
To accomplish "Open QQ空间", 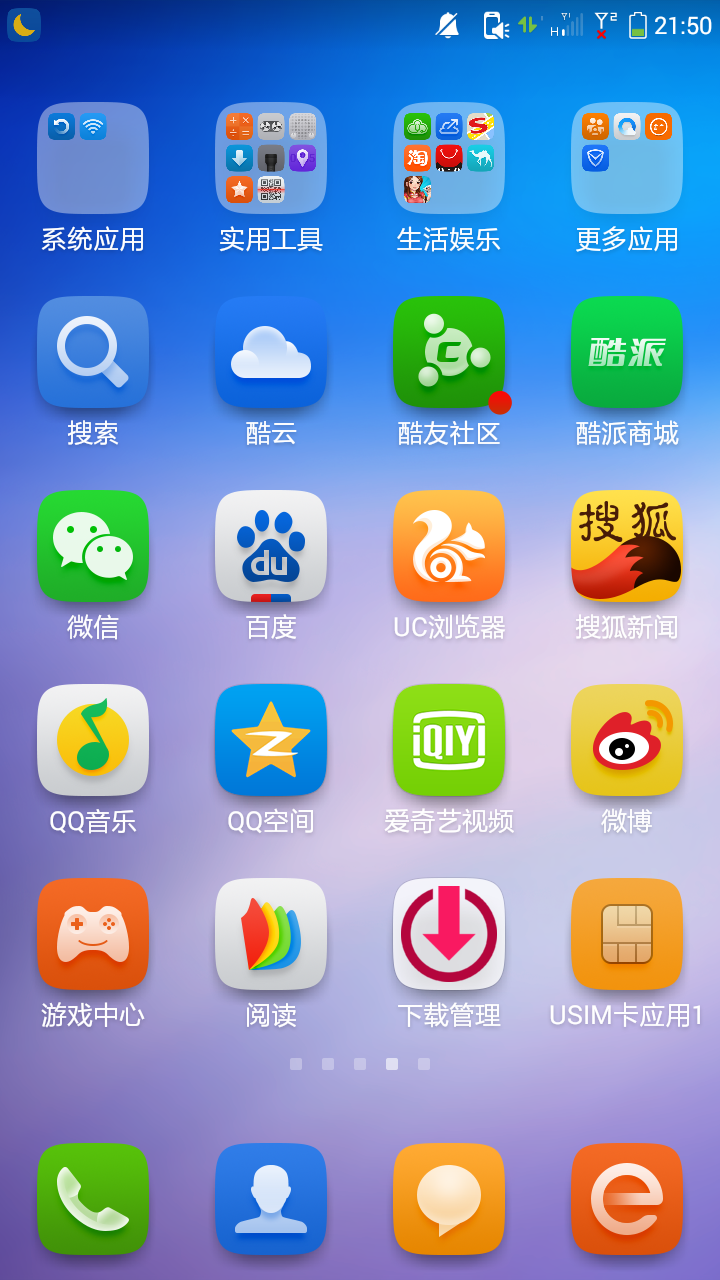I will [x=271, y=740].
